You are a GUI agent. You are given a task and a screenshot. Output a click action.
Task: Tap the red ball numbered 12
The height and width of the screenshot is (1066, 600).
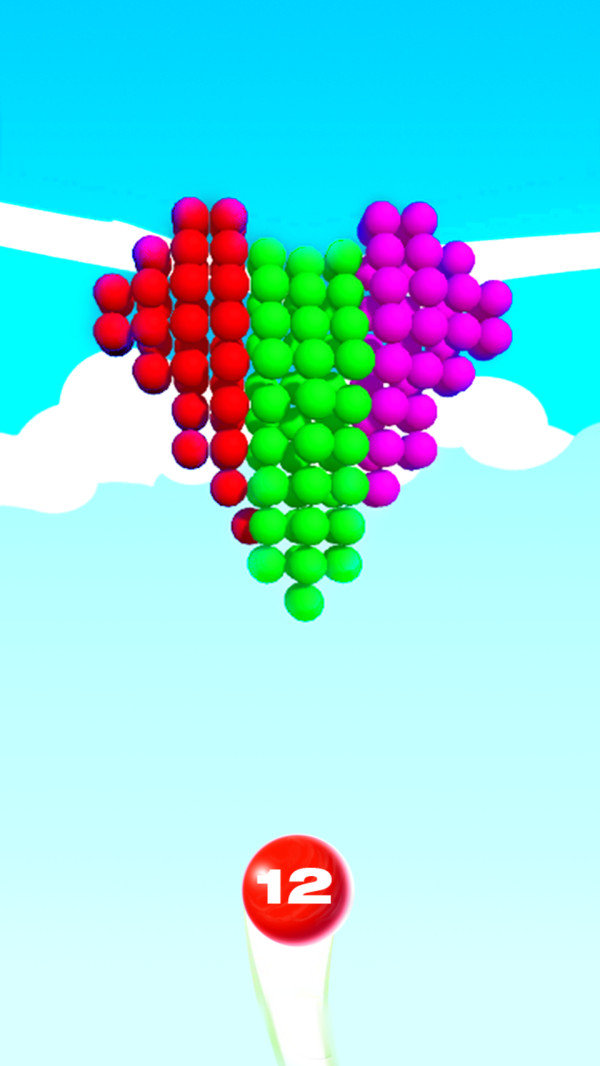click(x=298, y=889)
